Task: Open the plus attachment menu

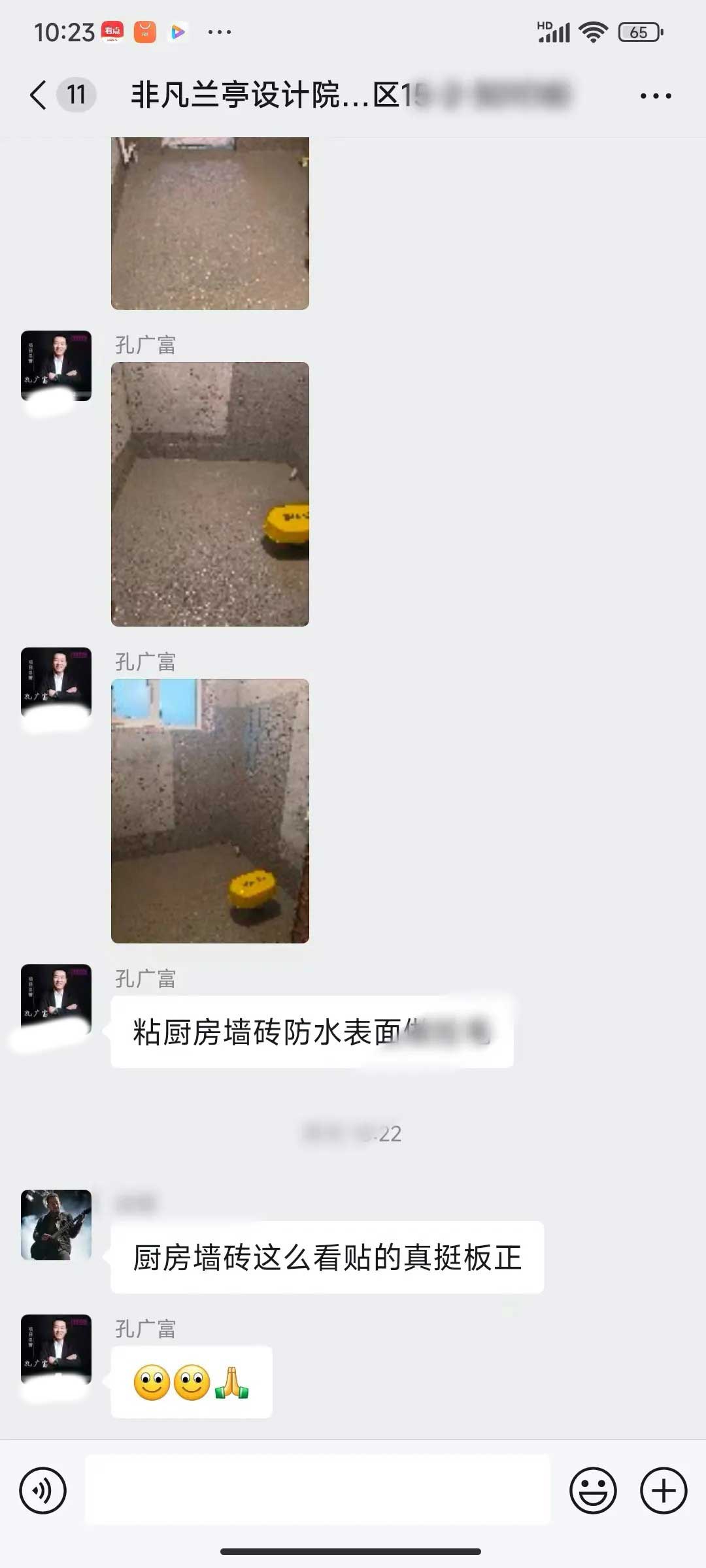Action: [x=663, y=1490]
